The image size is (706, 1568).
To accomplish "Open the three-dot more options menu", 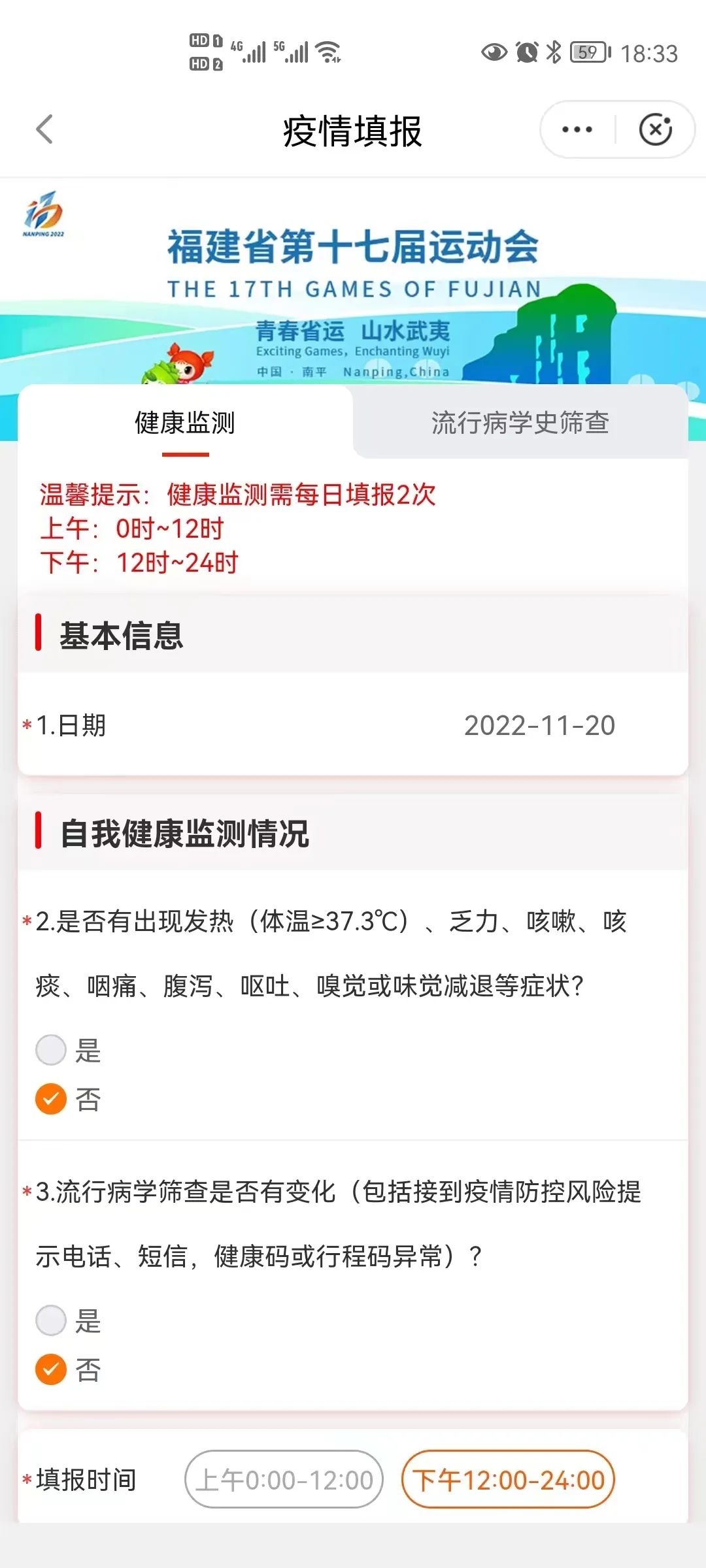I will pyautogui.click(x=577, y=129).
